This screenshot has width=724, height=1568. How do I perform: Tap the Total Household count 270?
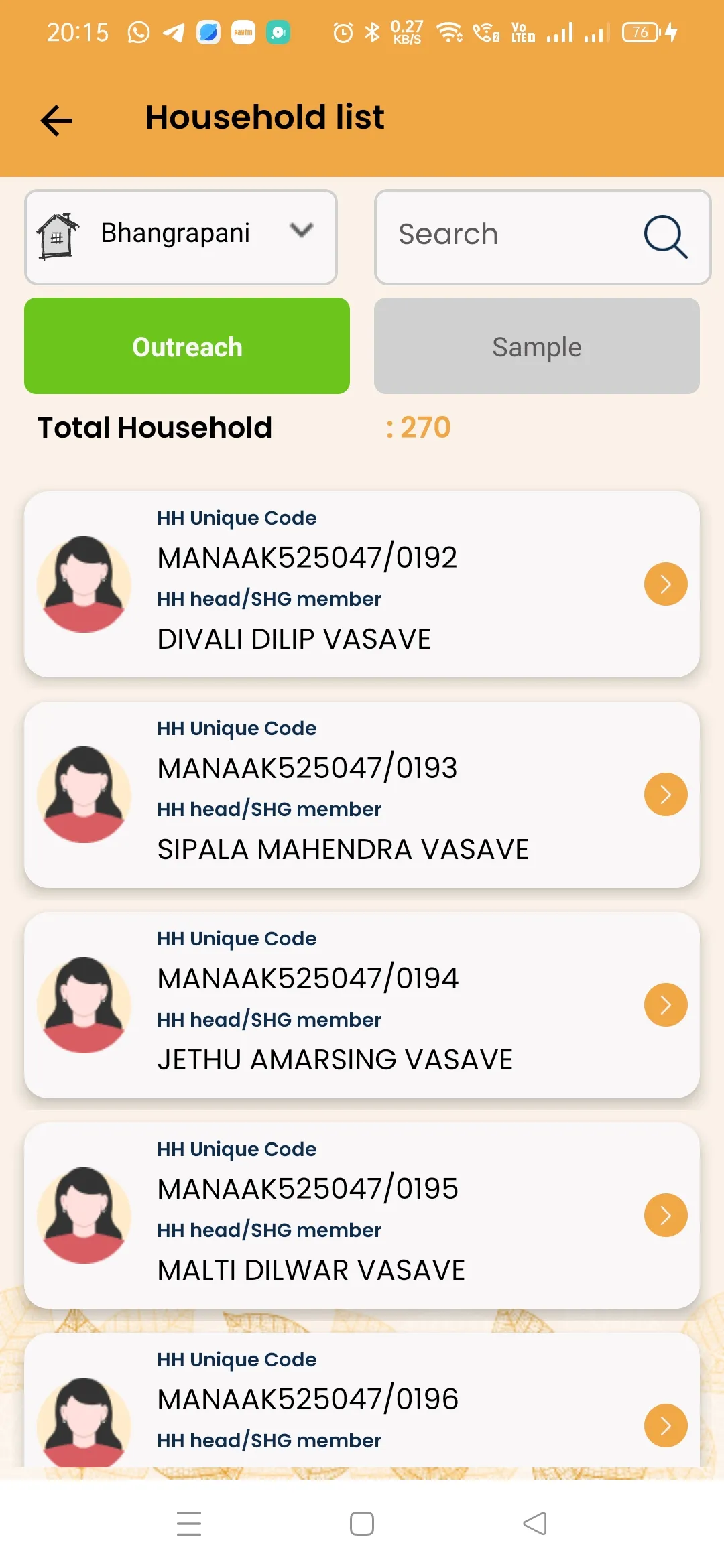(x=417, y=427)
